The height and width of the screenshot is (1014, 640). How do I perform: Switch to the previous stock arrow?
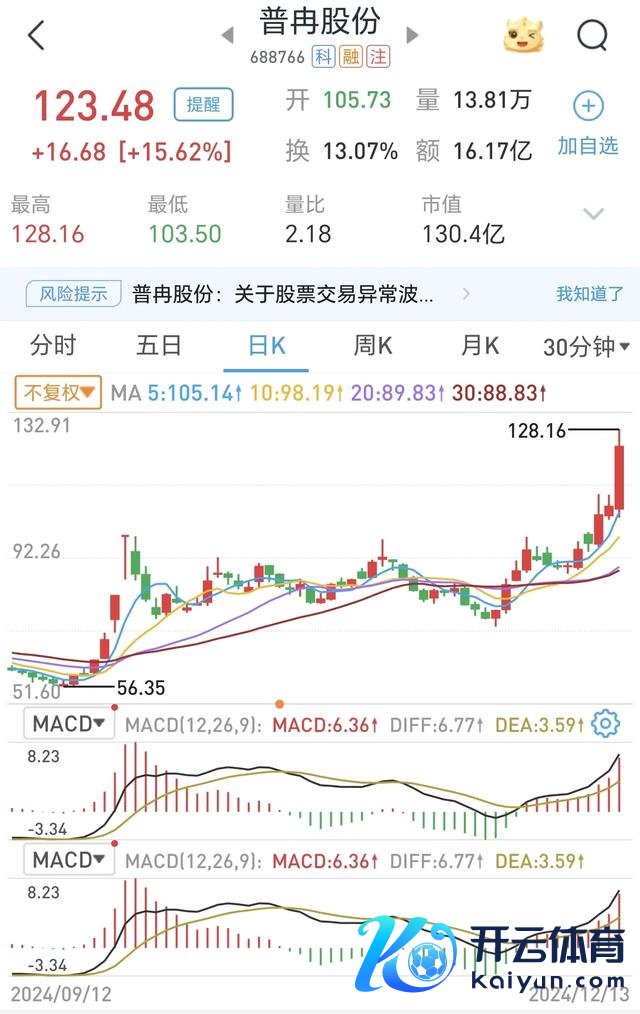tap(228, 36)
